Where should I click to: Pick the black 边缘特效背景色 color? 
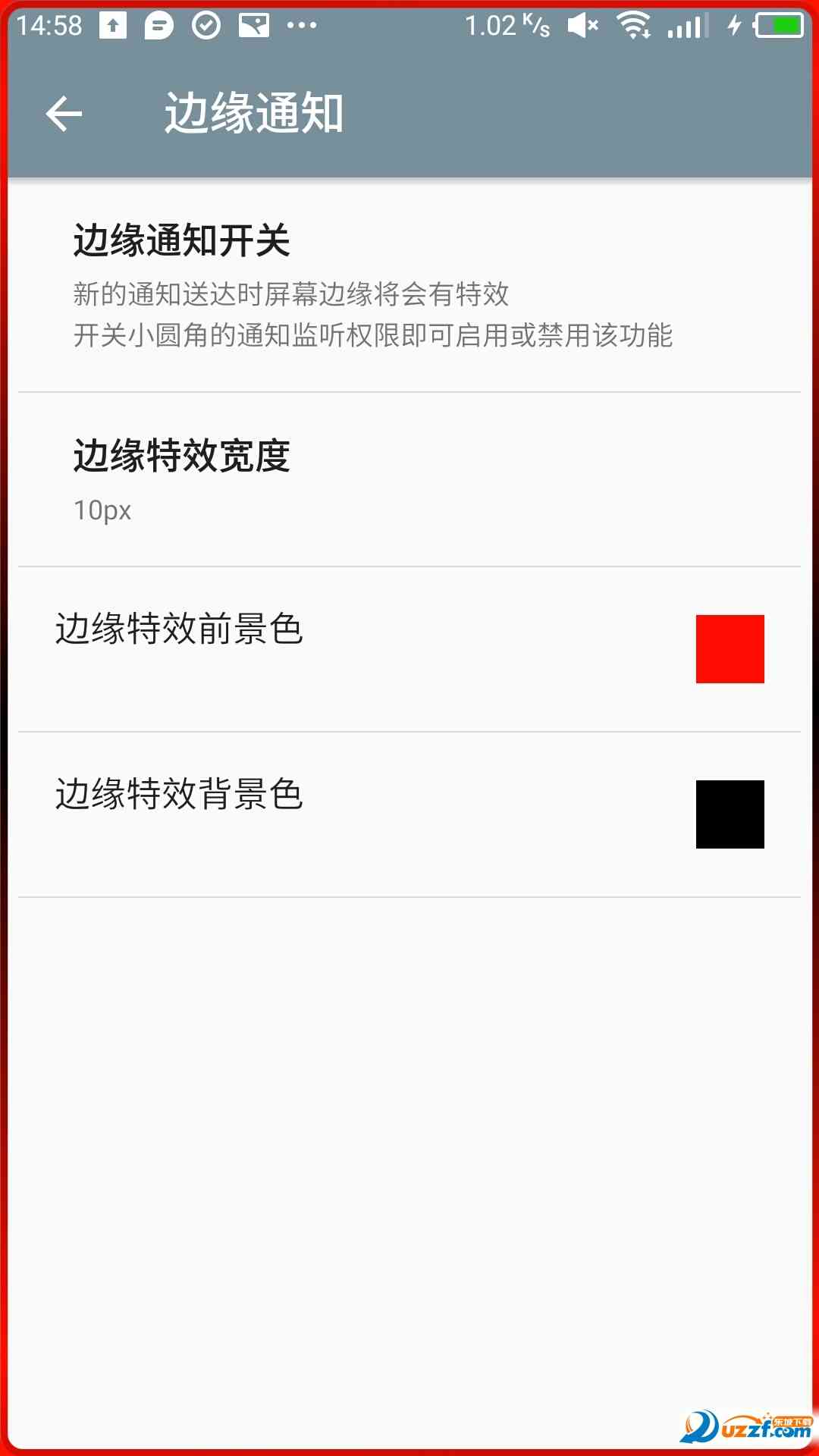(x=730, y=814)
